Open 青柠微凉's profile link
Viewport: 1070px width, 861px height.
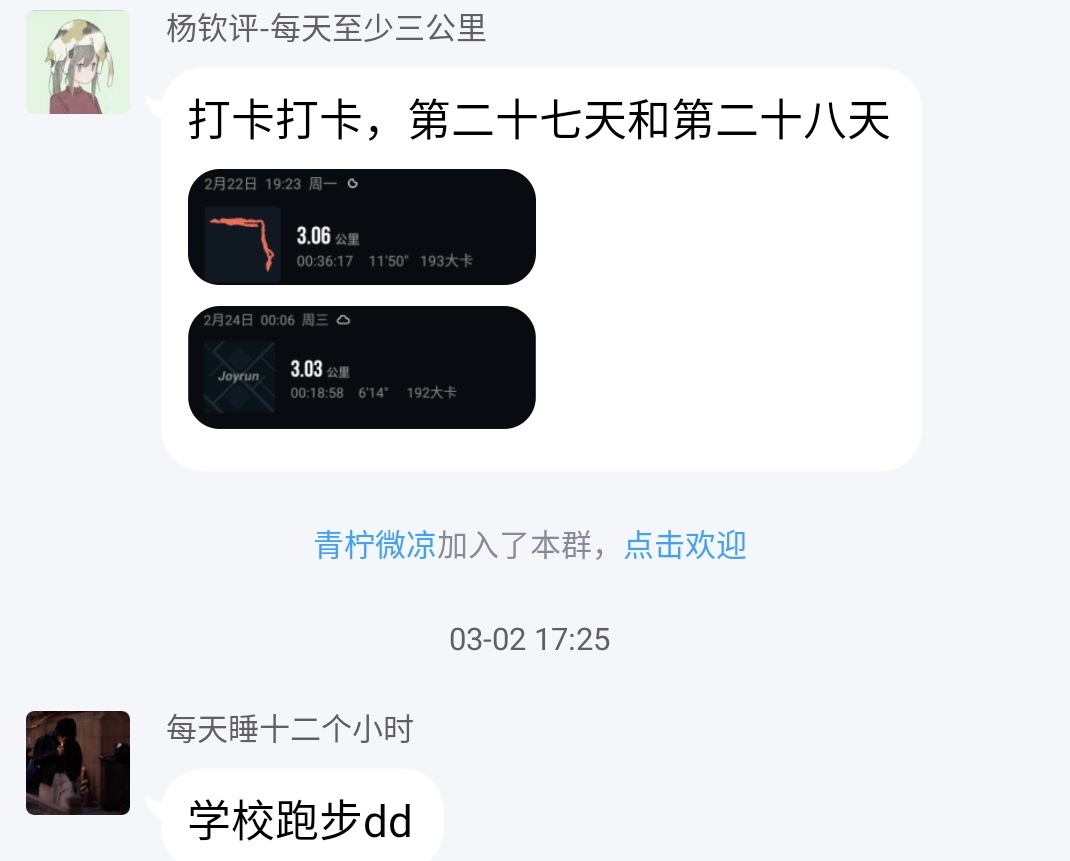pos(375,545)
